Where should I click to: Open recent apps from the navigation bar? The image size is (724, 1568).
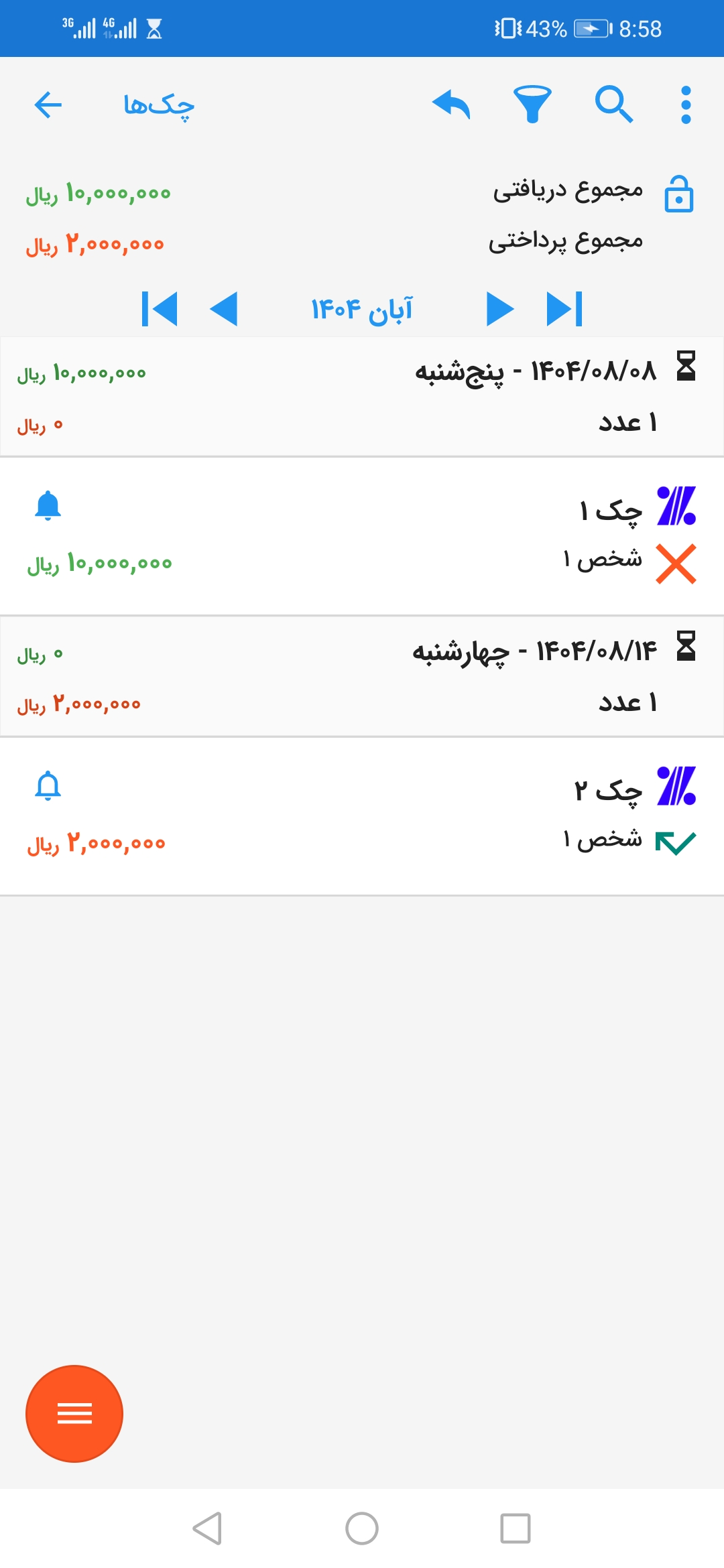click(x=516, y=1528)
